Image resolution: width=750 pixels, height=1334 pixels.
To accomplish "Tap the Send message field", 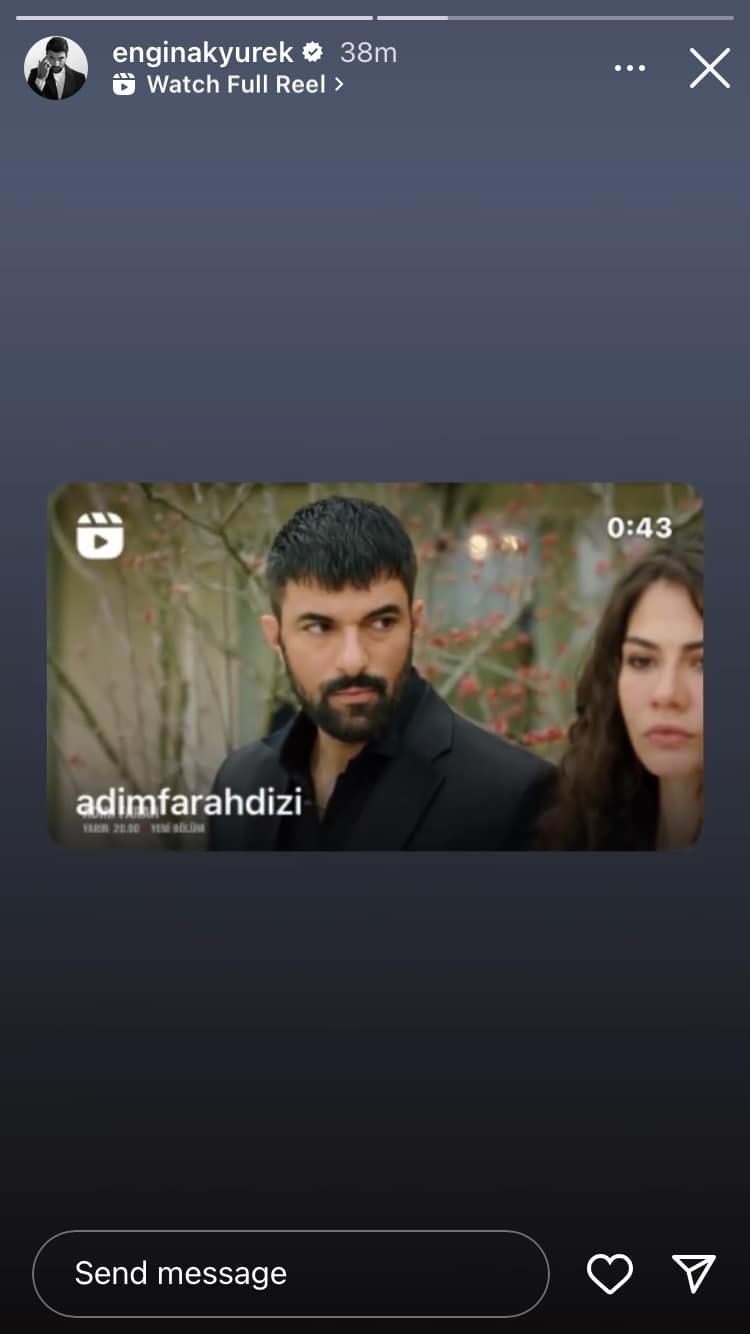I will click(x=291, y=1273).
